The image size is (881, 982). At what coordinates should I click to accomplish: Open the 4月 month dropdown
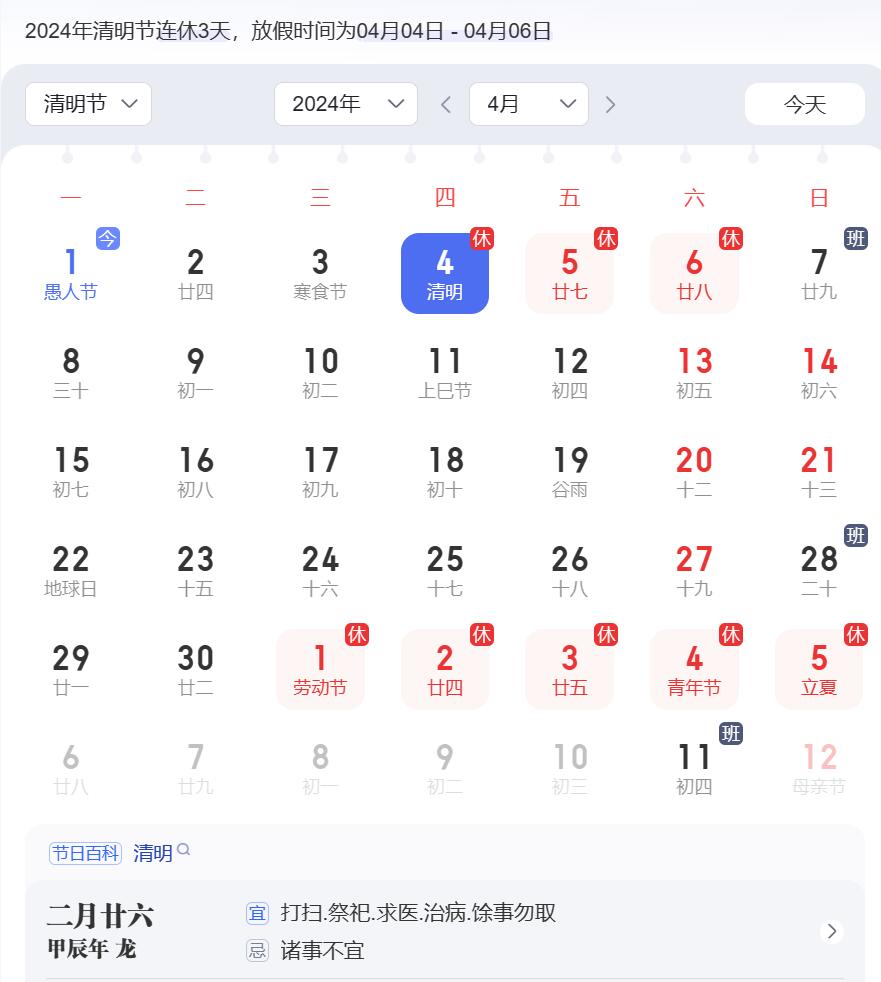click(528, 104)
